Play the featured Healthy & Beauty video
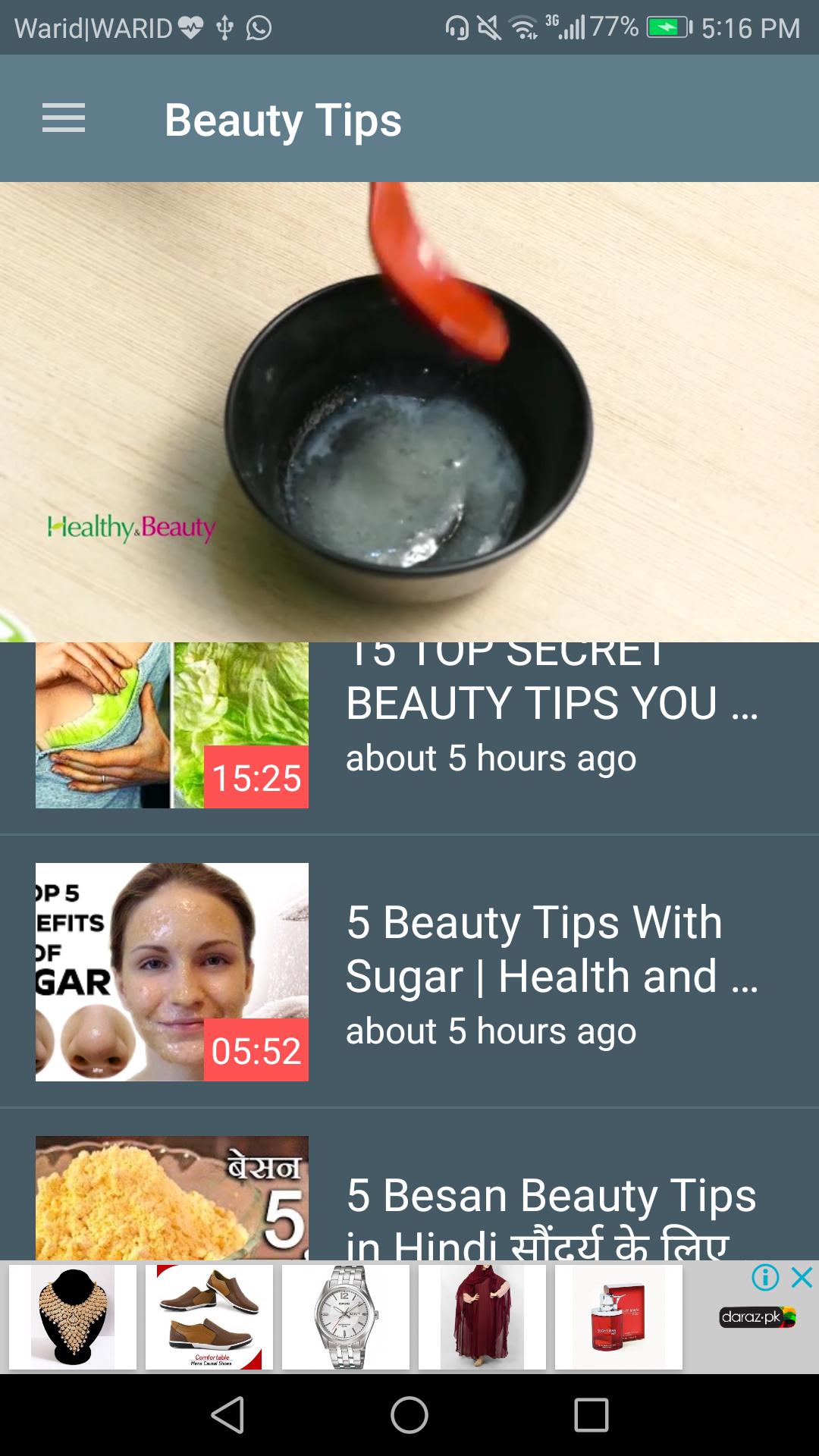Screen dimensions: 819x1456 (x=409, y=409)
